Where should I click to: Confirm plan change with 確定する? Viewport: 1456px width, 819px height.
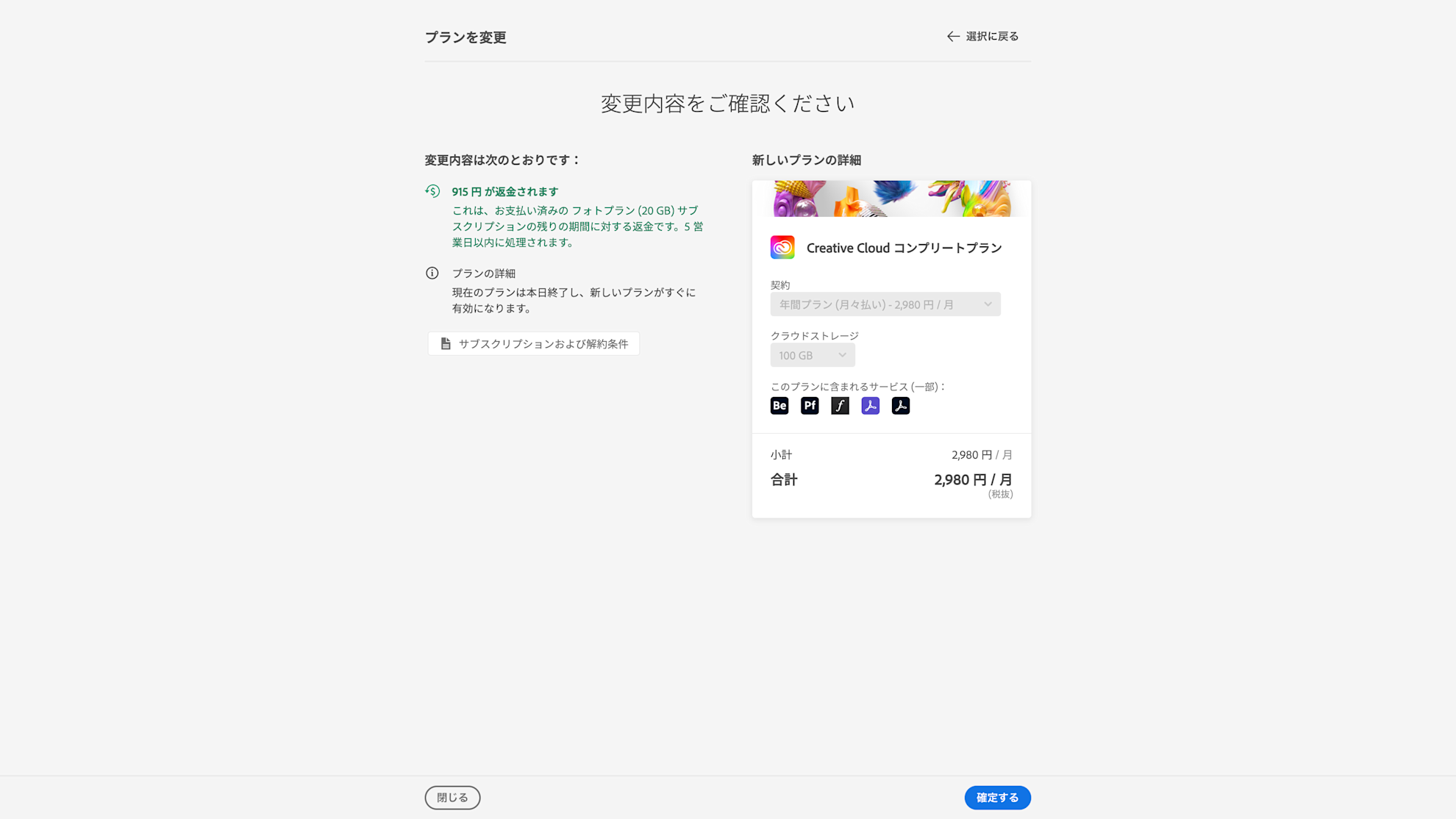pyautogui.click(x=996, y=798)
